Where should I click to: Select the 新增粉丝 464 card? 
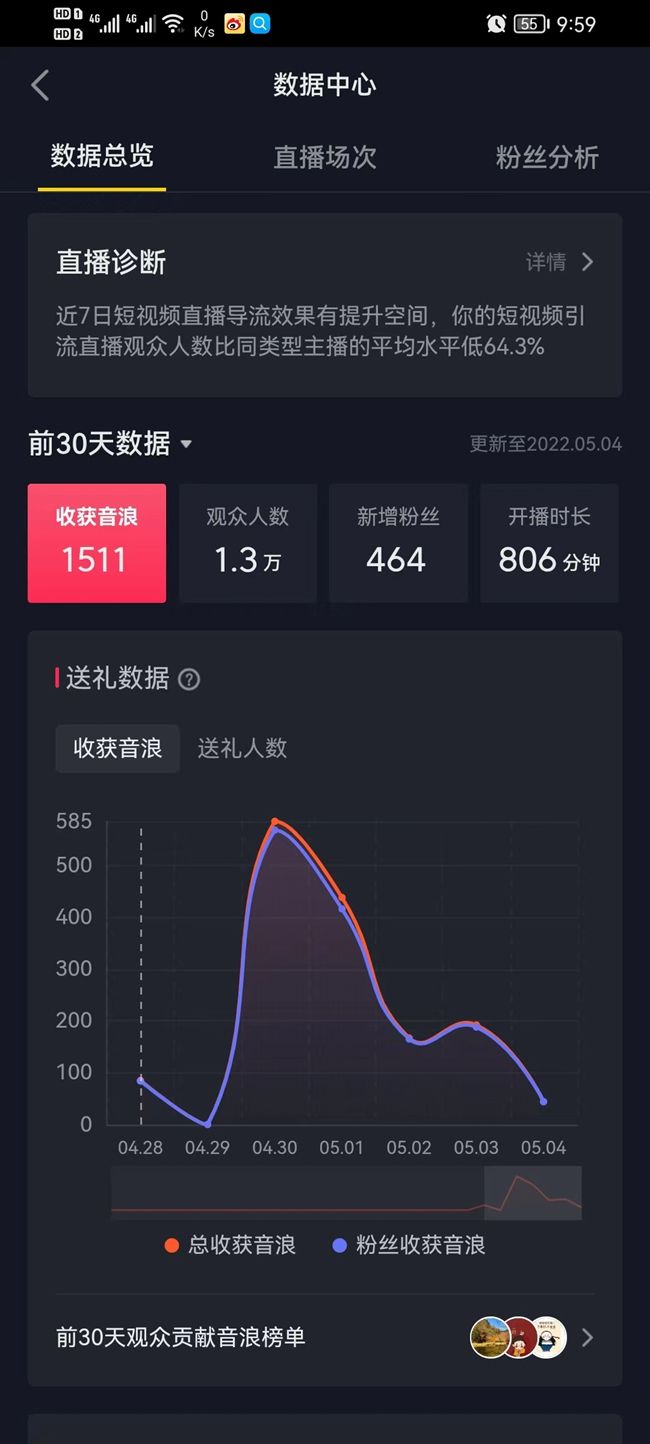398,543
